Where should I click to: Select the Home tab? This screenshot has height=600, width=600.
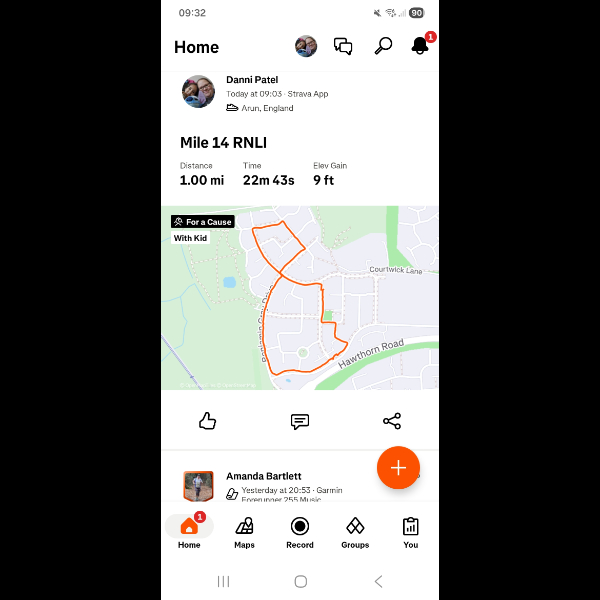pyautogui.click(x=189, y=532)
